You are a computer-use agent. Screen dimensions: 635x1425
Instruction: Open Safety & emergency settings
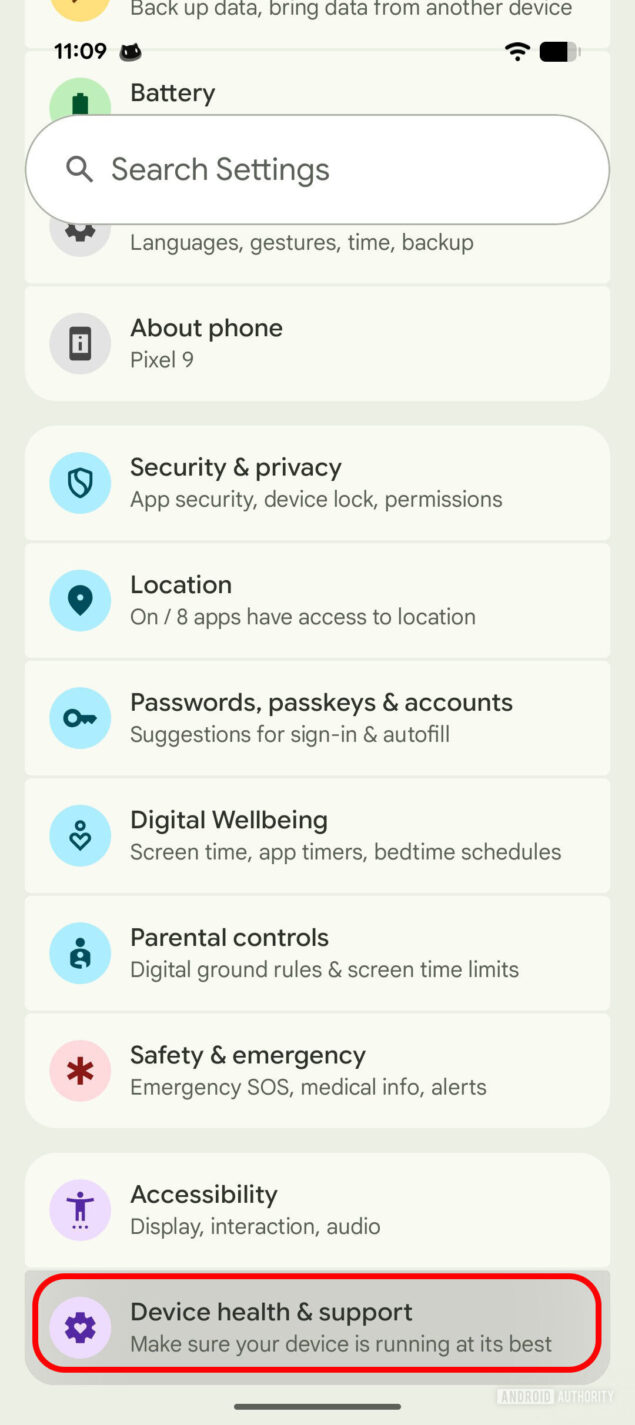[317, 1070]
